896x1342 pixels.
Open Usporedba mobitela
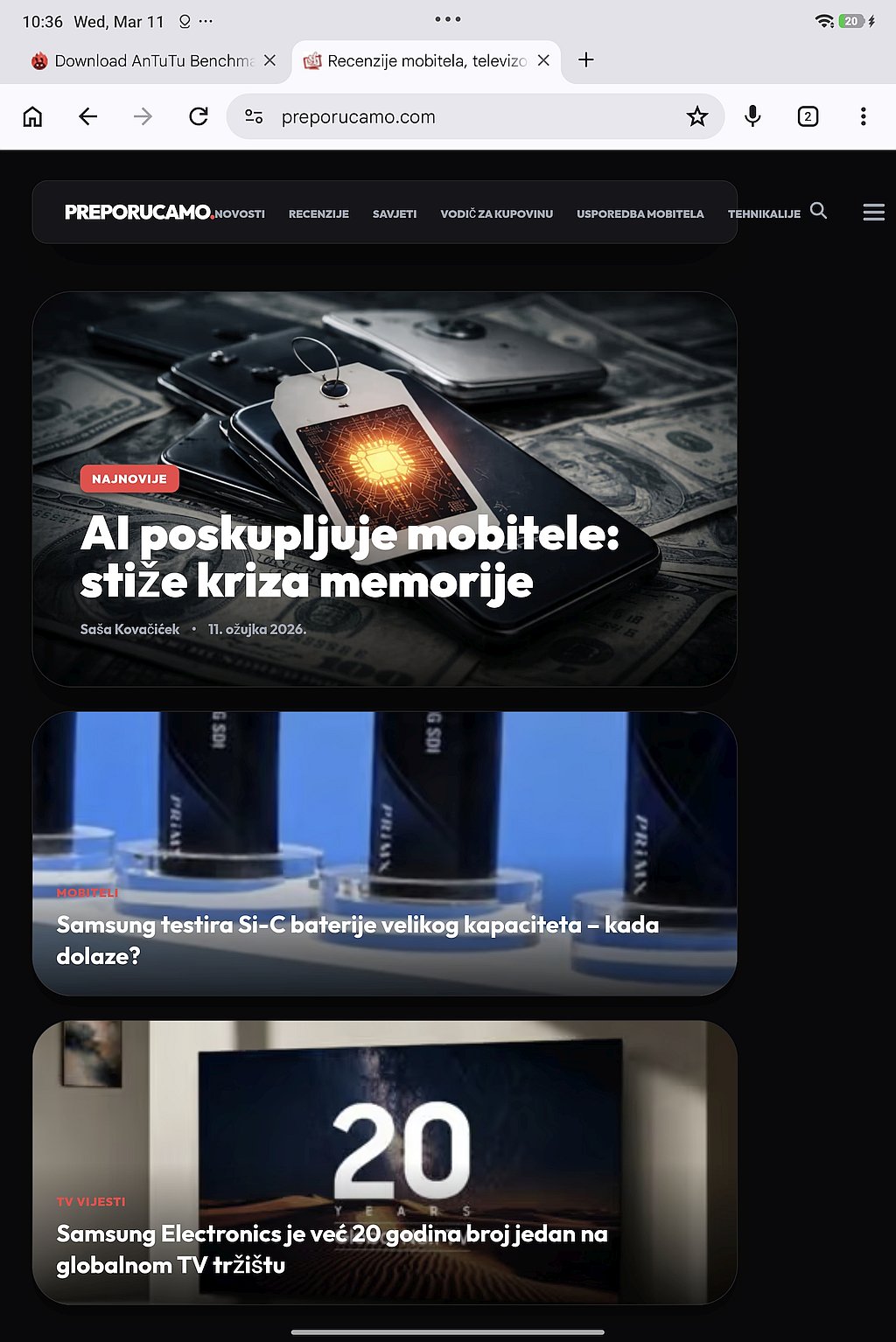tap(640, 213)
